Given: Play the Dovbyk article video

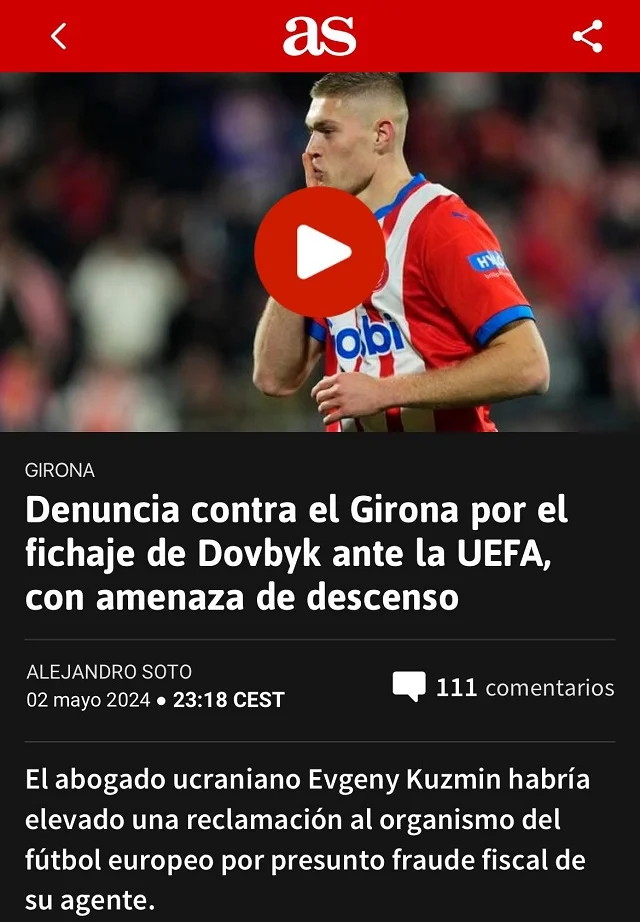Looking at the screenshot, I should coord(319,252).
